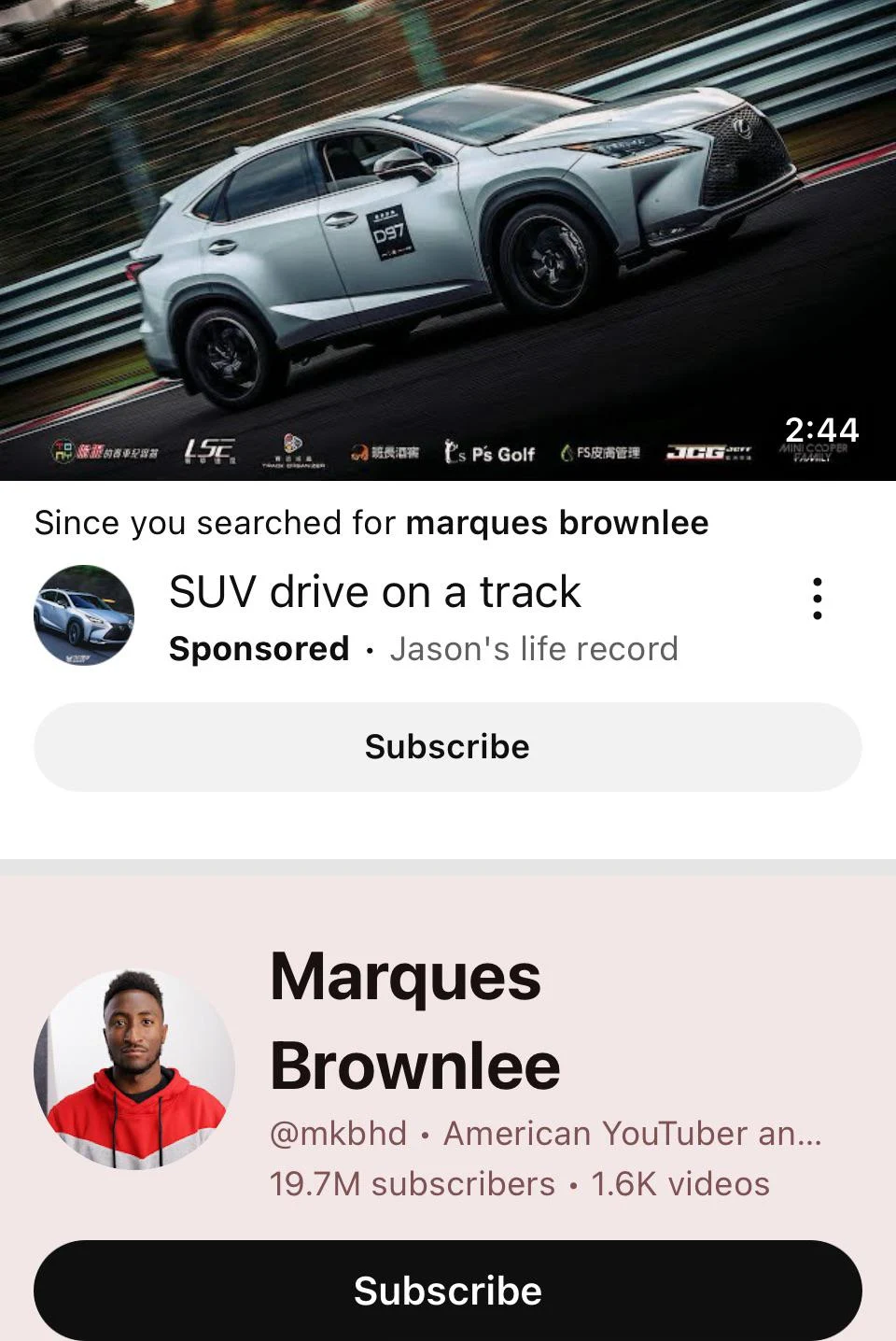896x1341 pixels.
Task: Subscribe to Jason's life record channel
Action: click(x=448, y=745)
